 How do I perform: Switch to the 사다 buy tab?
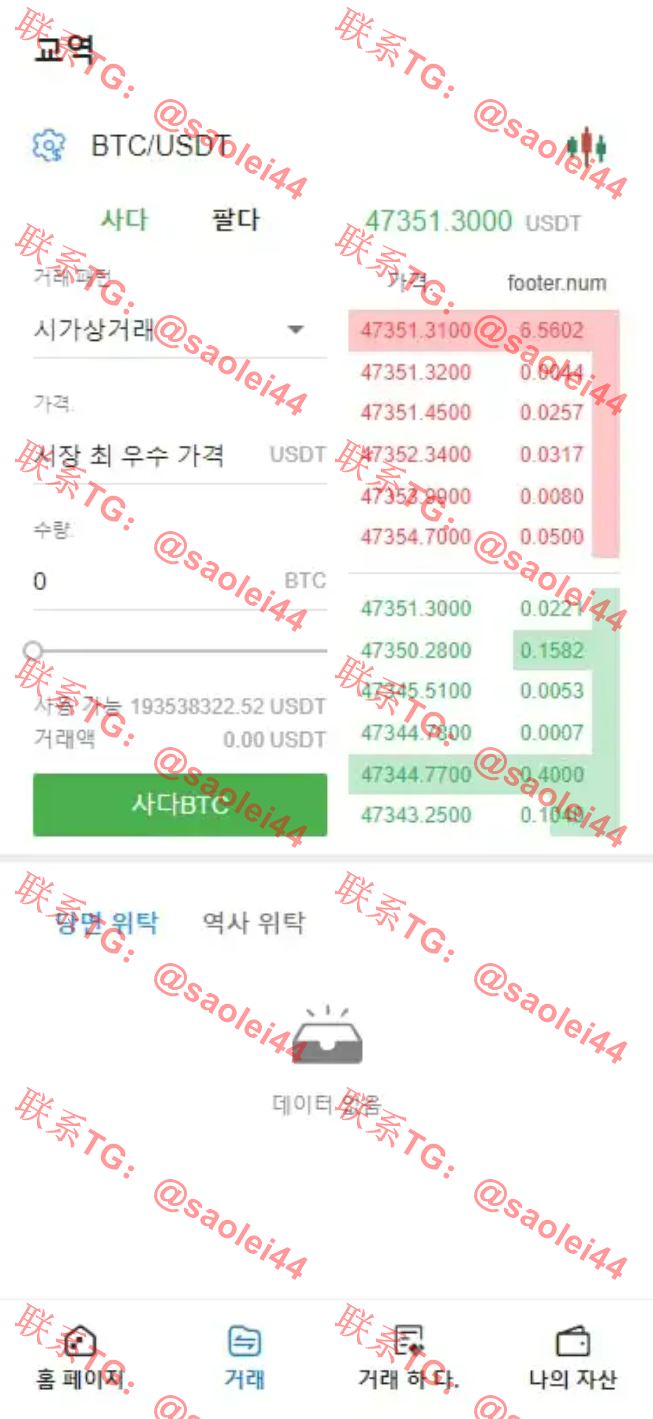point(124,220)
